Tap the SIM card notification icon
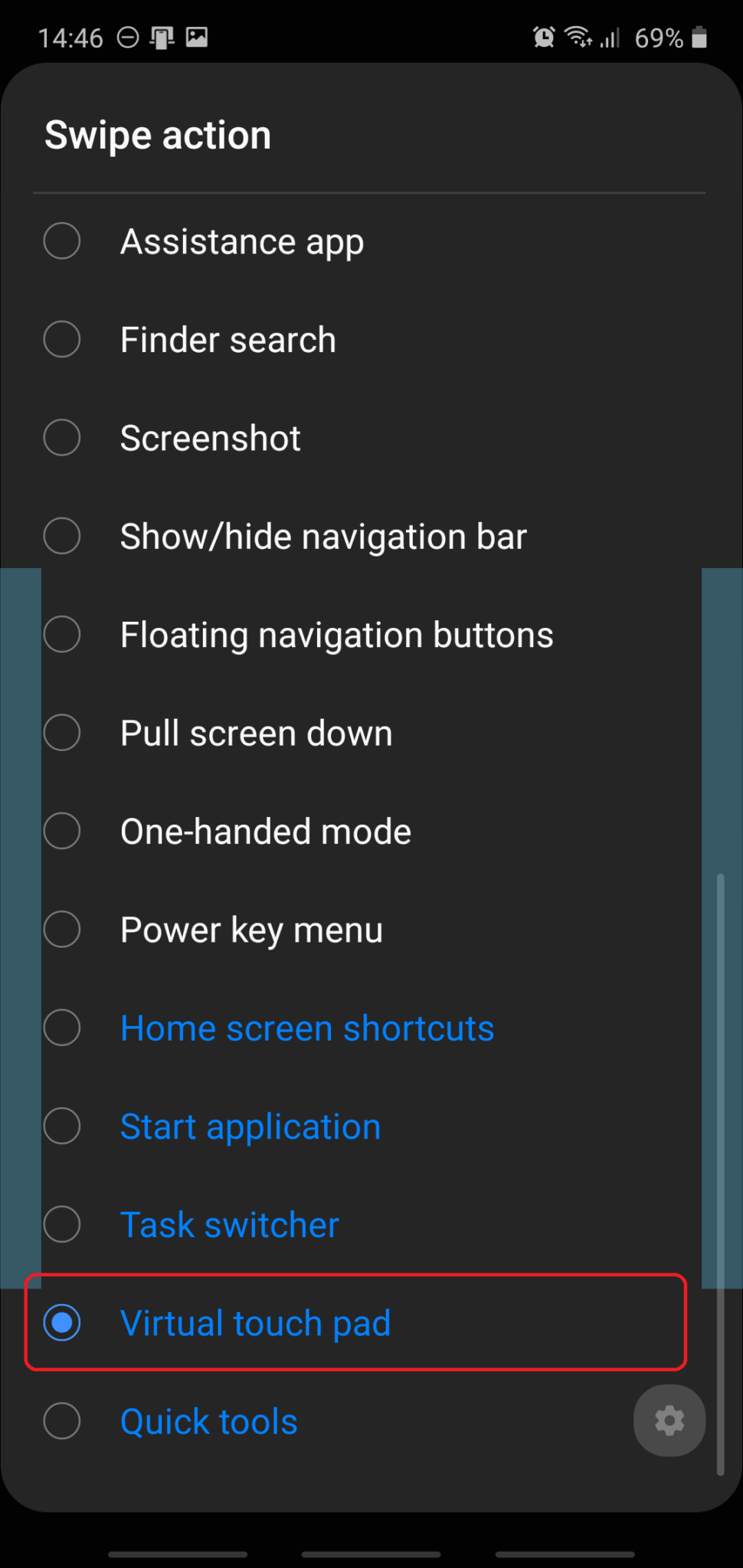This screenshot has height=1568, width=743. [163, 37]
